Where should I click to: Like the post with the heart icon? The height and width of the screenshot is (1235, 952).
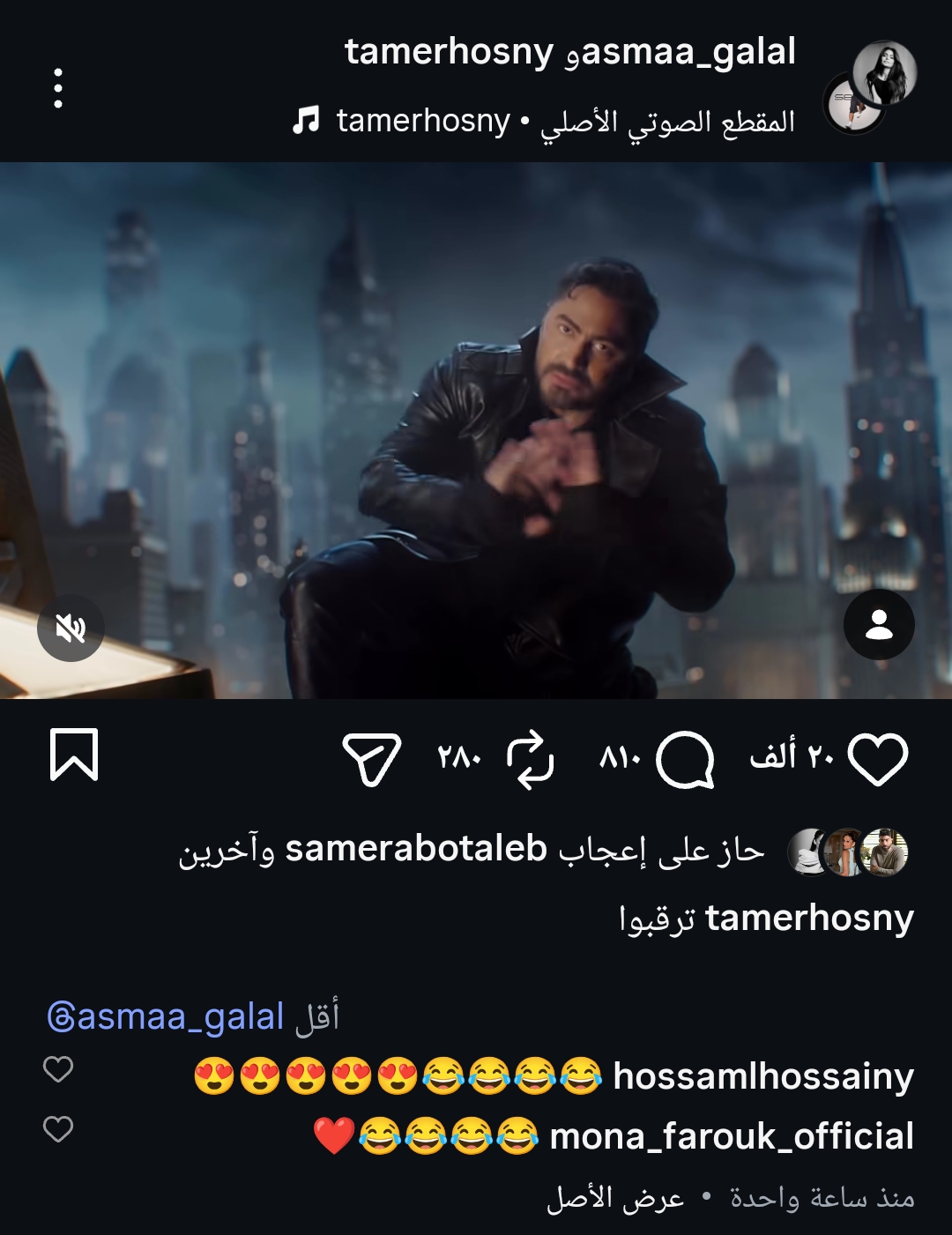point(877,759)
